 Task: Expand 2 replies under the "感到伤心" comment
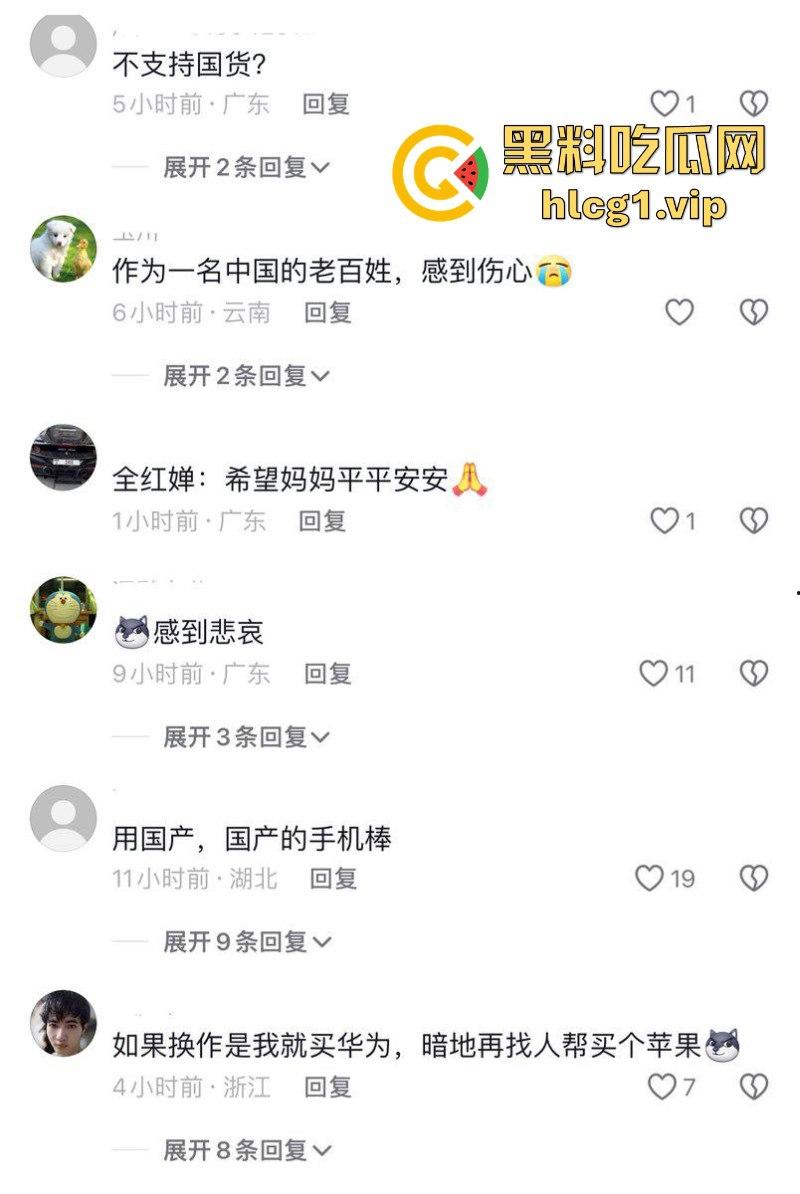[246, 376]
